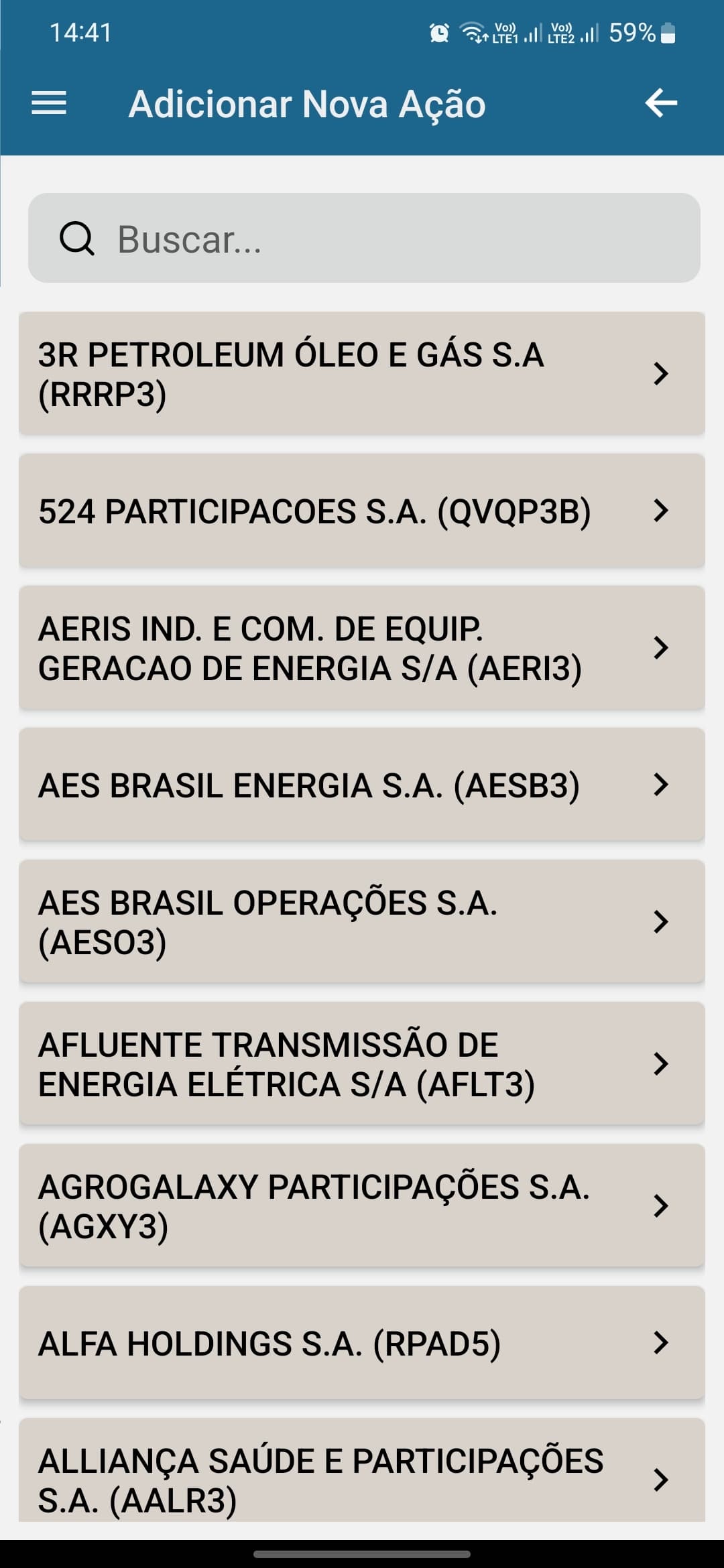Tap the navigation bar home pill

point(362,1553)
